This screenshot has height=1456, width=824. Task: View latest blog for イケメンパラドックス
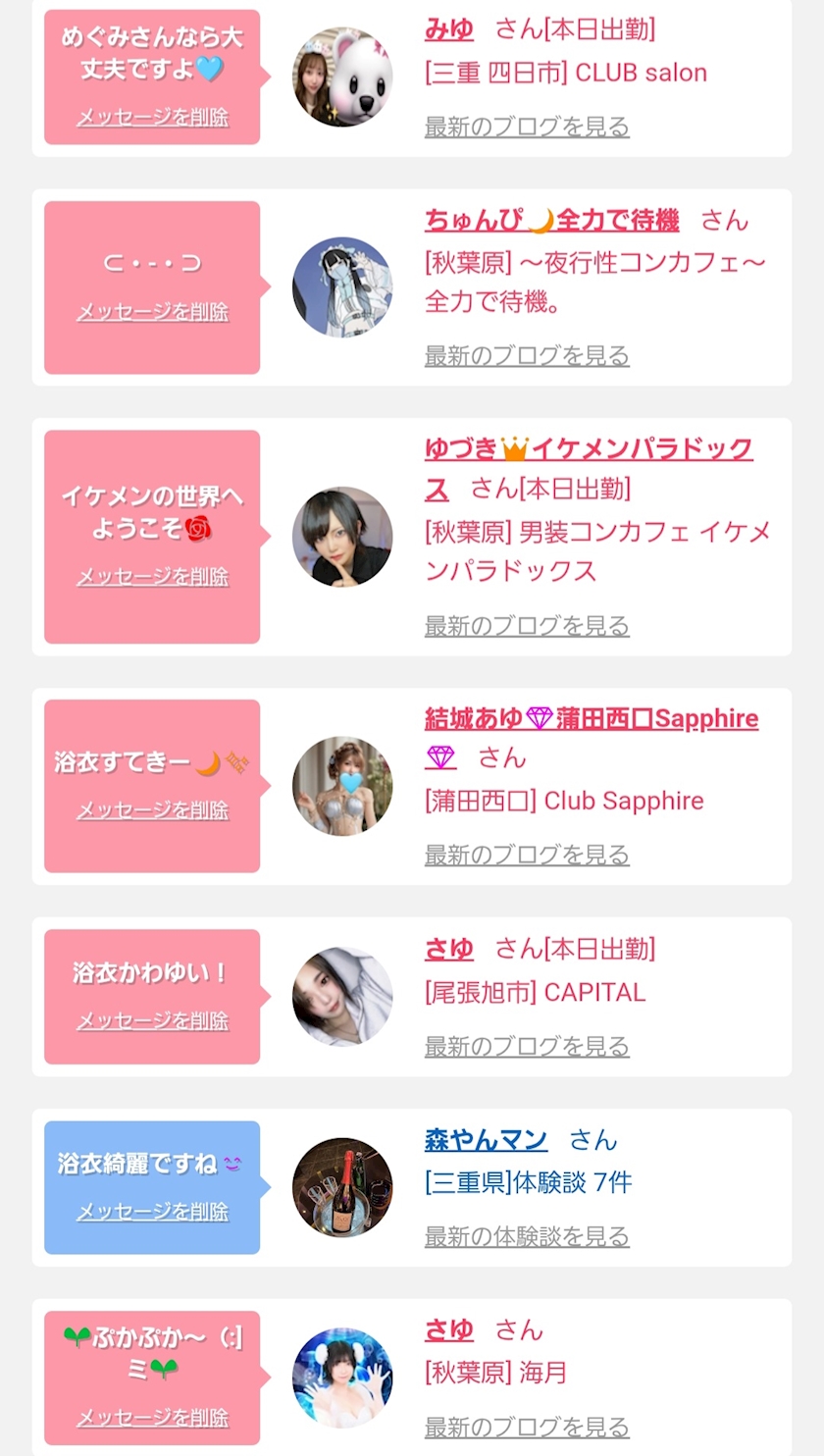527,625
